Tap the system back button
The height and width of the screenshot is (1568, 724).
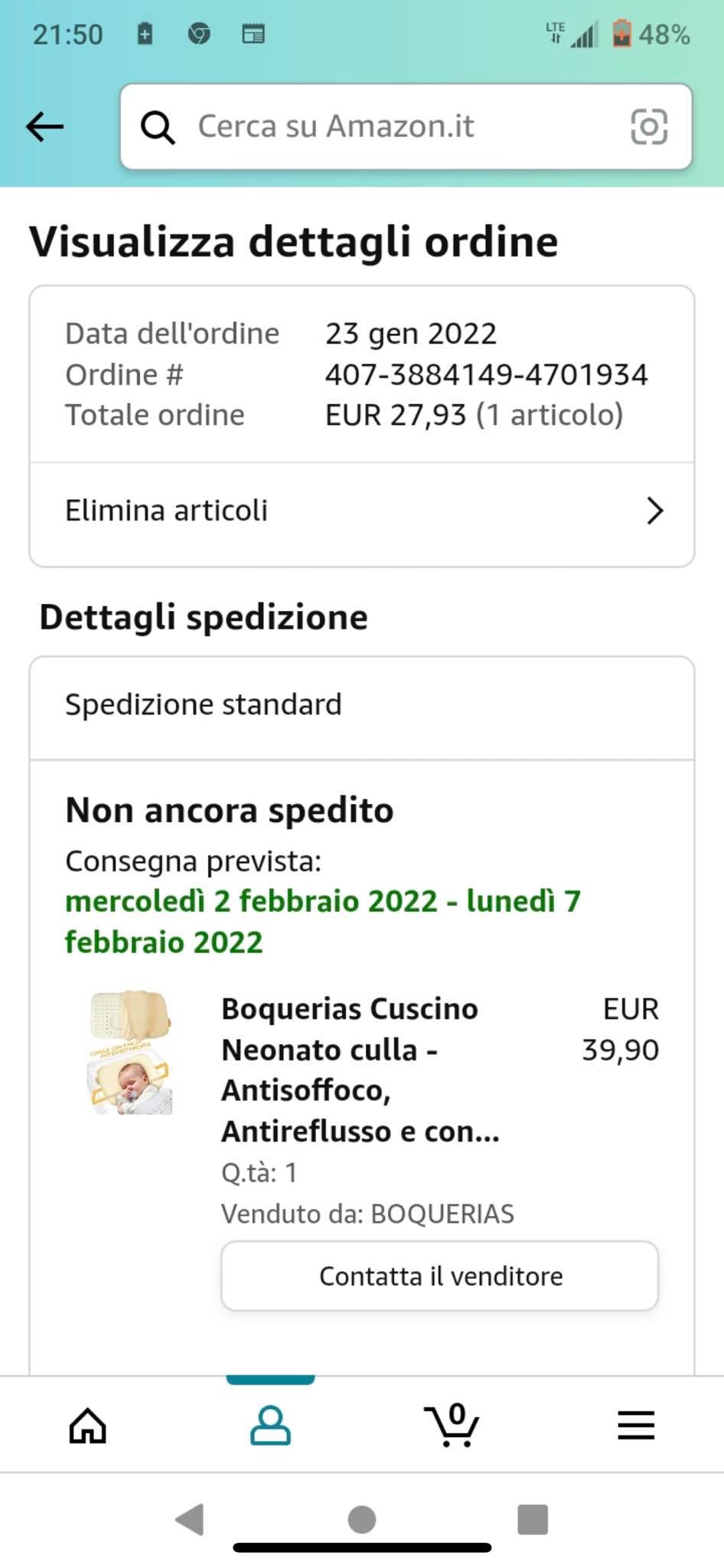coord(190,1519)
